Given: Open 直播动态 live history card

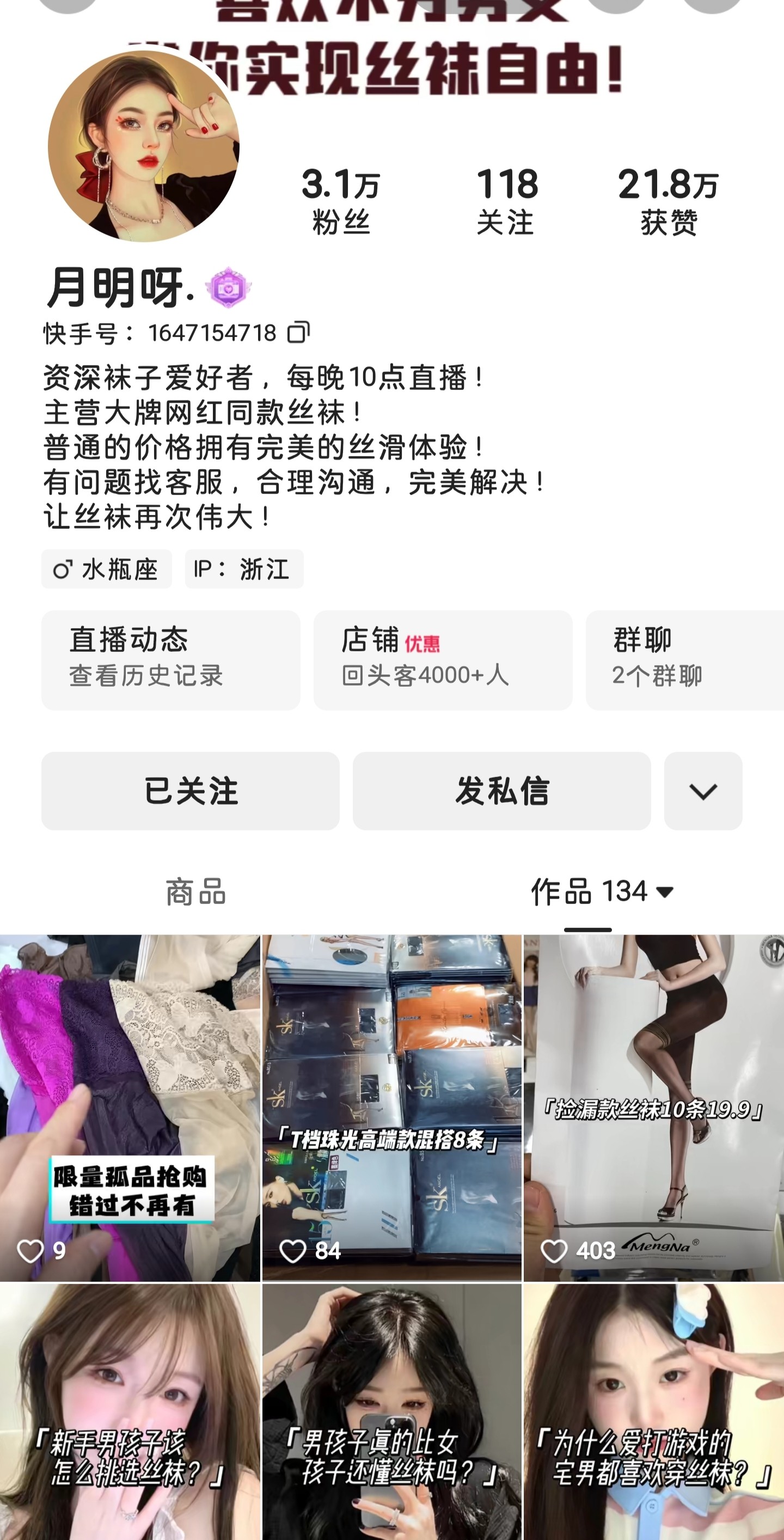Looking at the screenshot, I should [x=170, y=659].
